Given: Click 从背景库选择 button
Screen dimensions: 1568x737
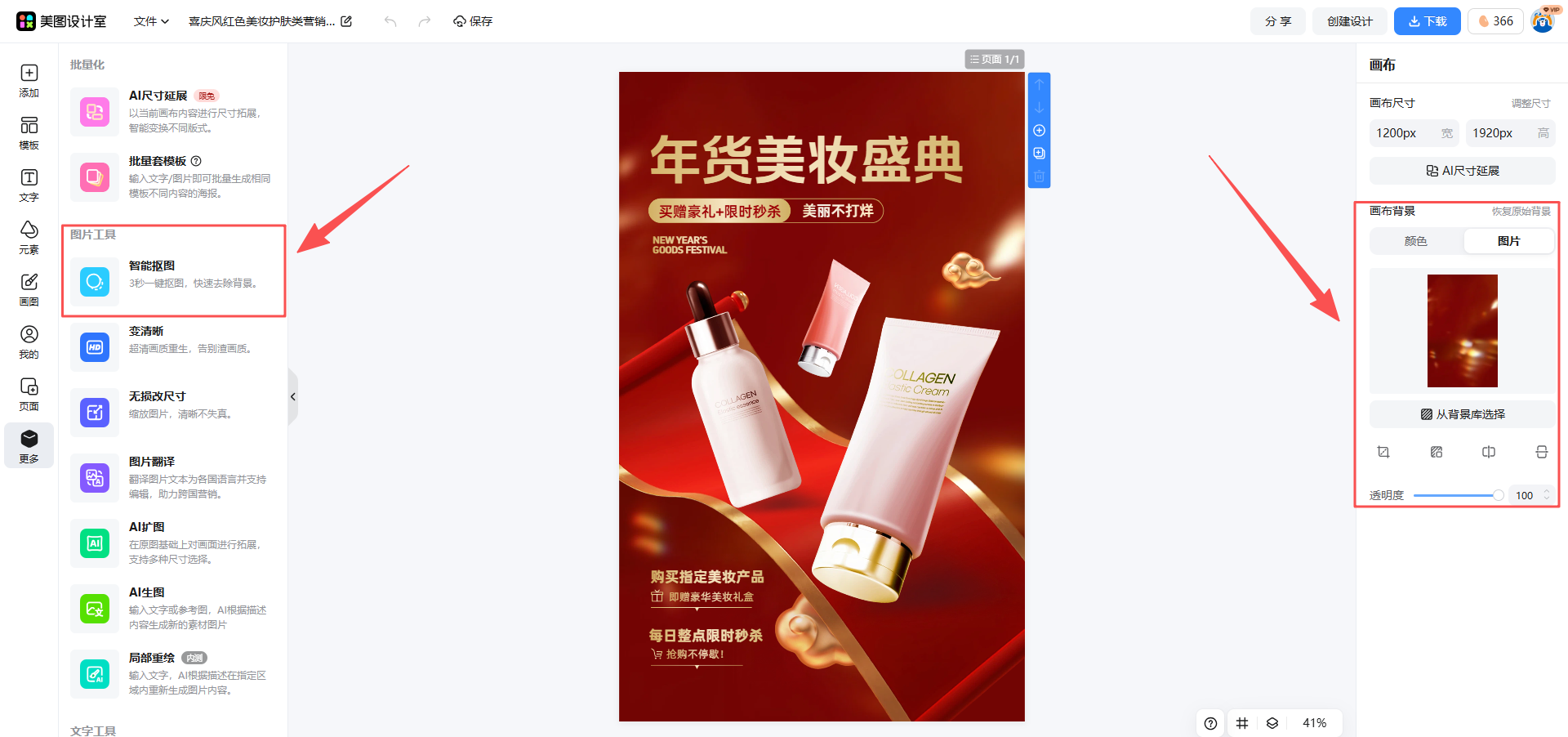Looking at the screenshot, I should 1462,414.
